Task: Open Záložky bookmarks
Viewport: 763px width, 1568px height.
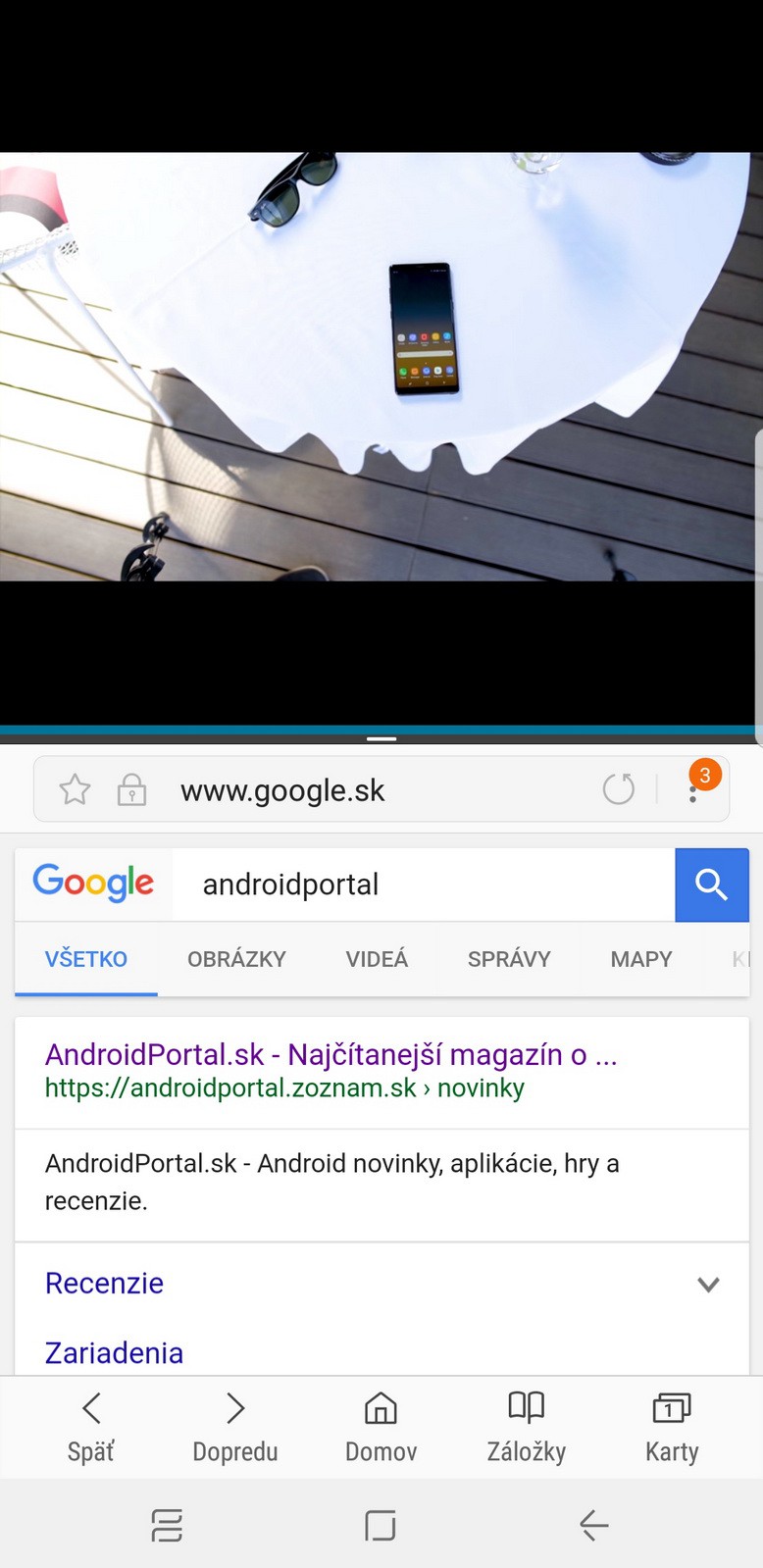Action: click(x=526, y=1427)
